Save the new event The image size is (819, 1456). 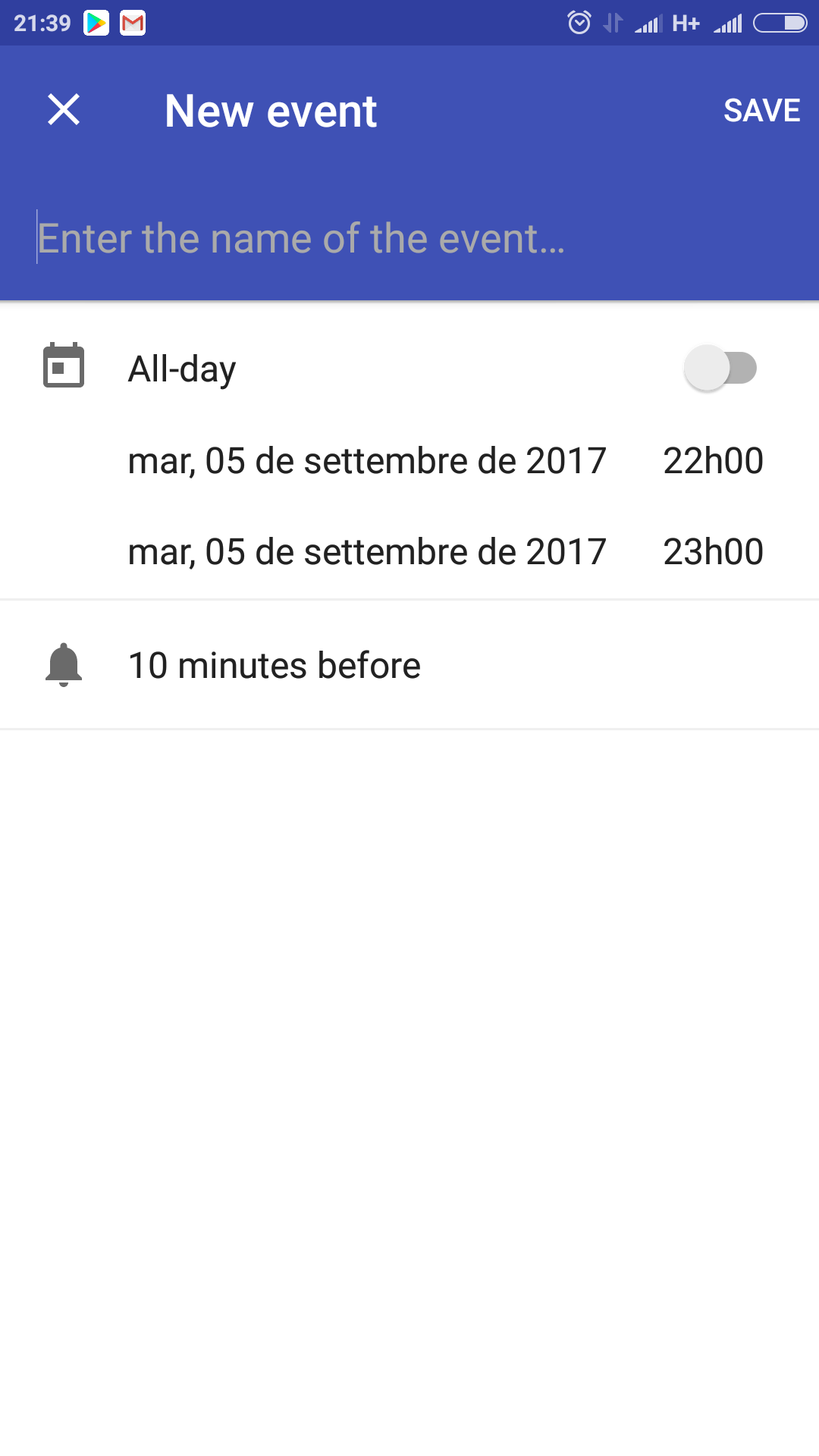[x=761, y=111]
